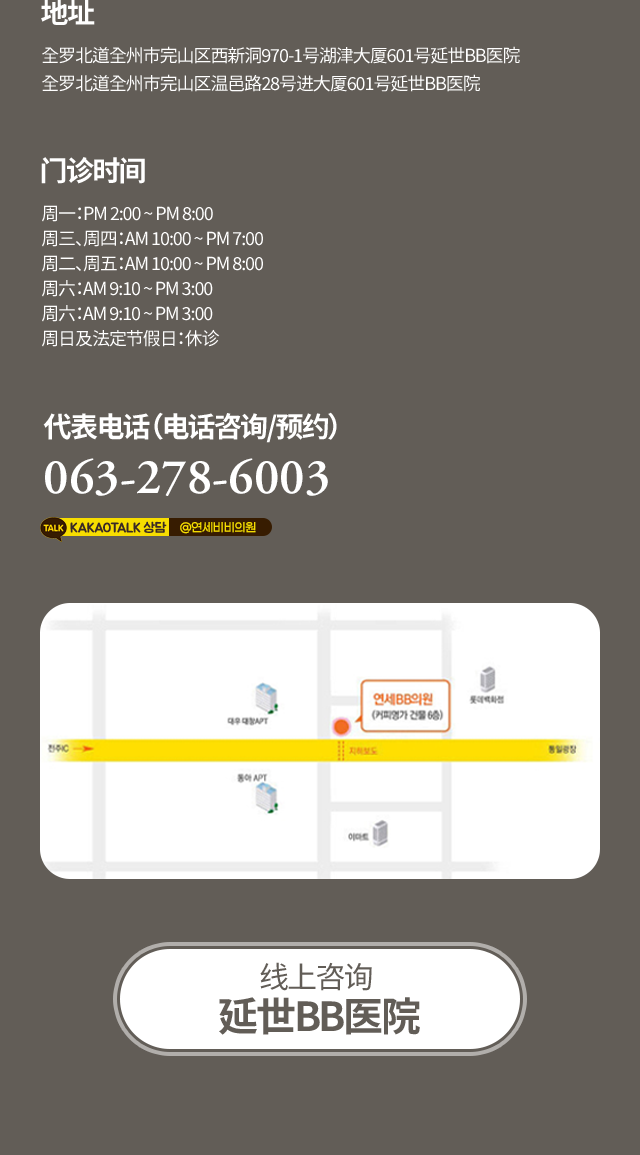Open the clinic location map

pyautogui.click(x=320, y=741)
